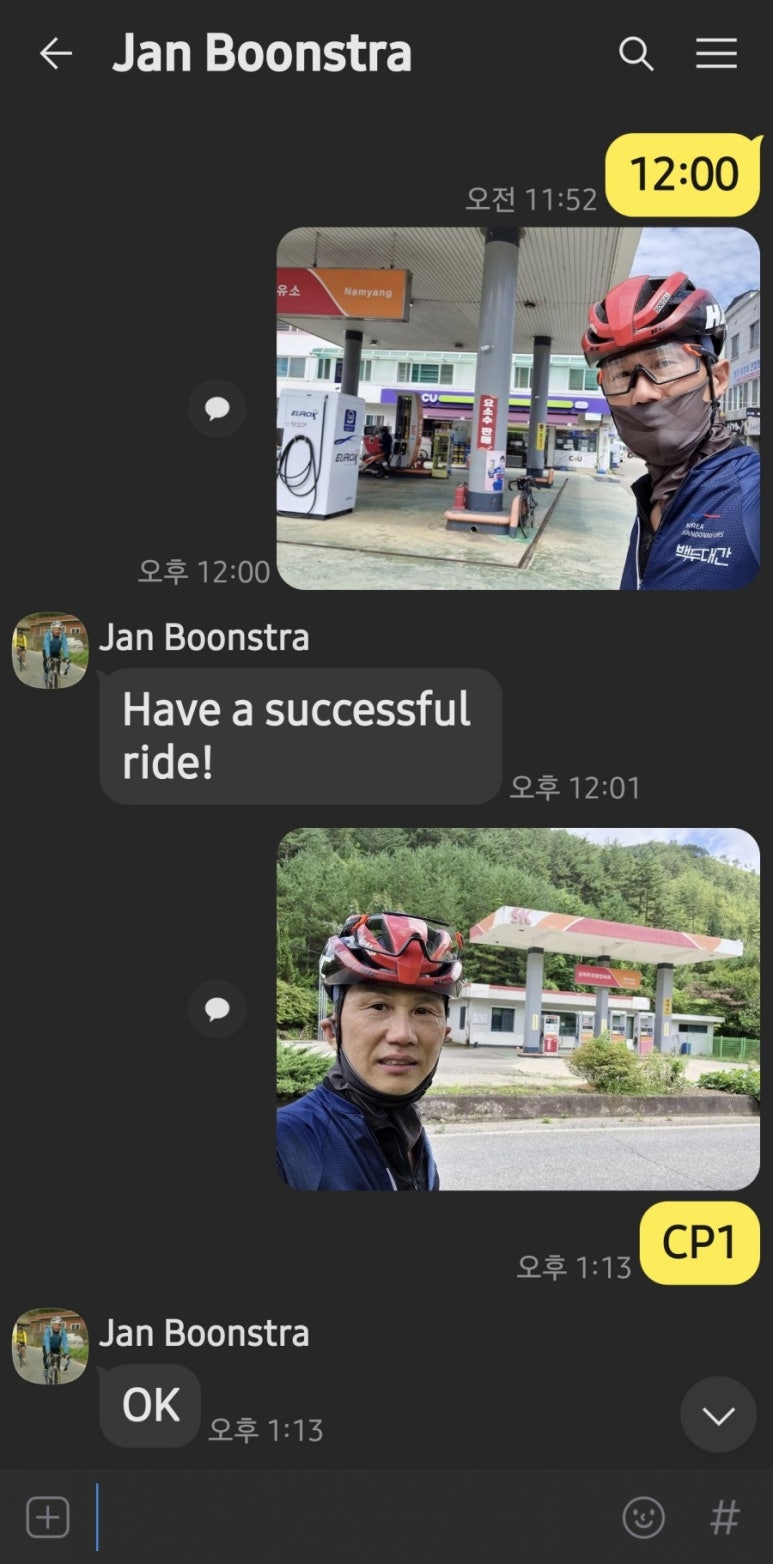
Task: Go back from Jan Boonstra chat
Action: tap(55, 54)
